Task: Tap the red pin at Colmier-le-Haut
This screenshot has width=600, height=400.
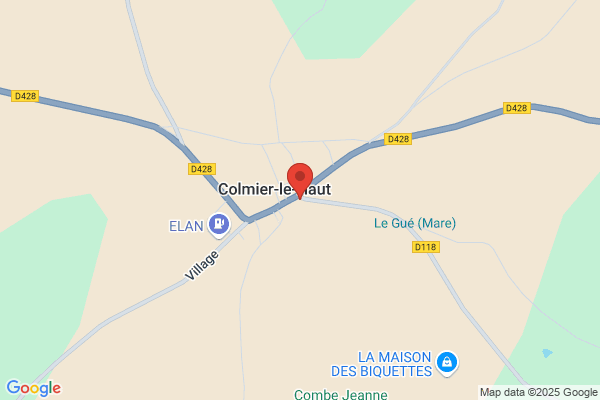Action: coord(300,180)
